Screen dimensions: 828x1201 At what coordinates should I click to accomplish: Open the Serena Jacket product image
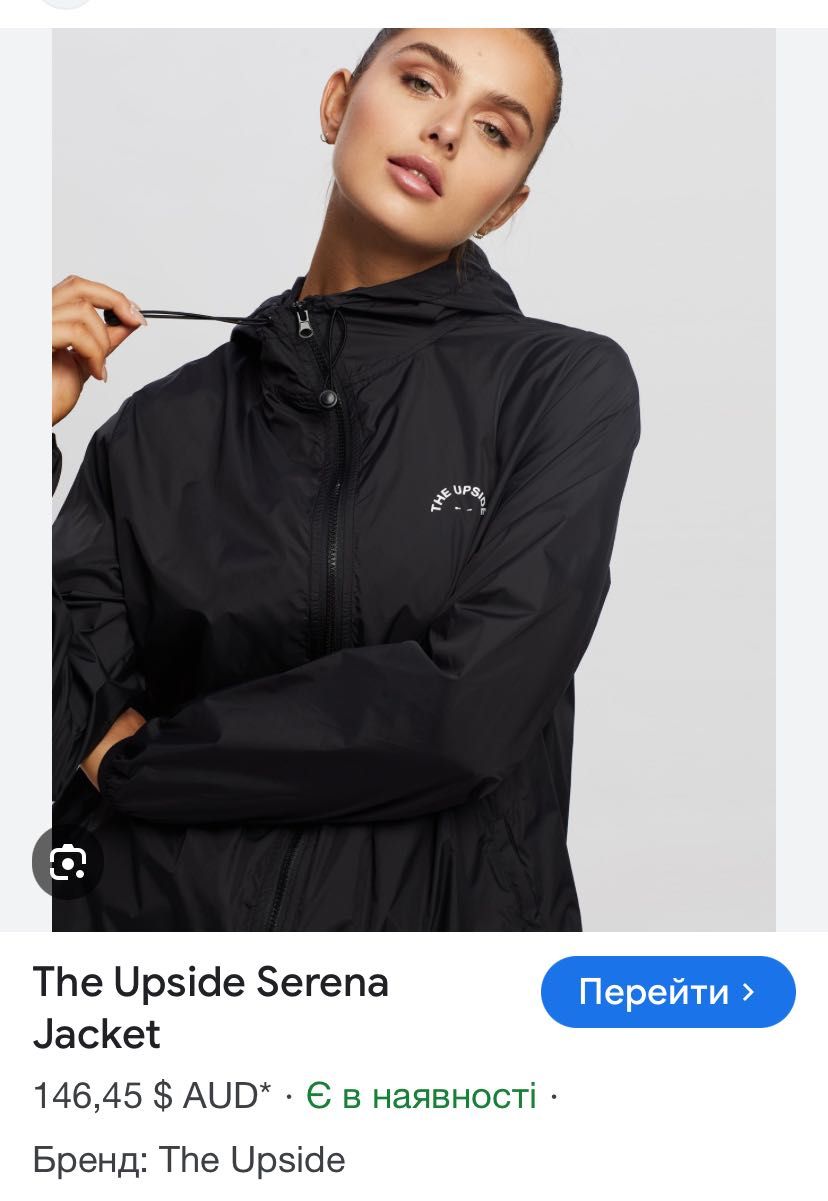pos(414,480)
